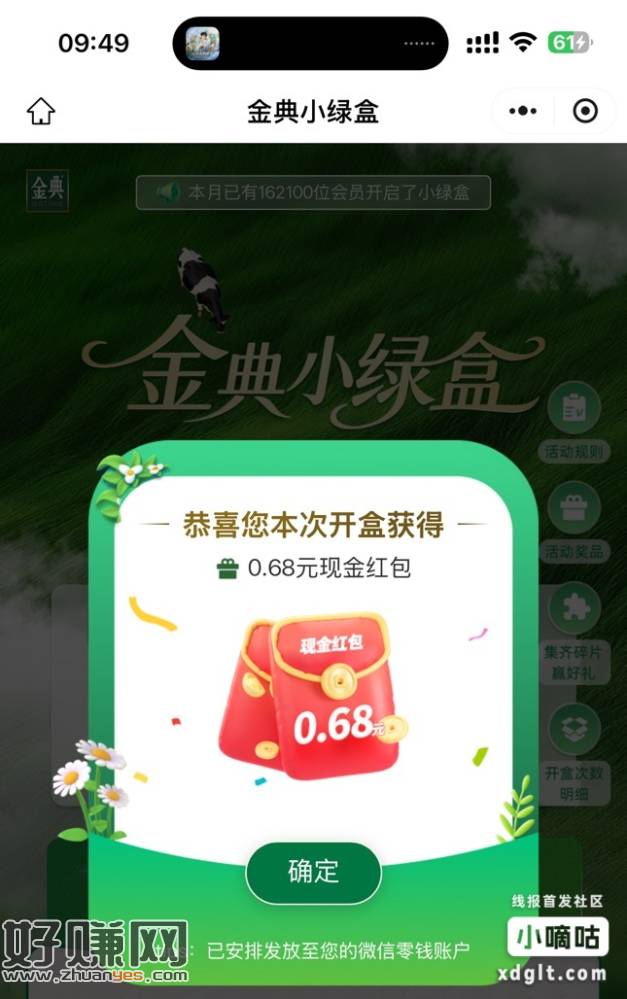The image size is (627, 999).
Task: Open 集齐碎片赢好礼
Action: pos(574,630)
